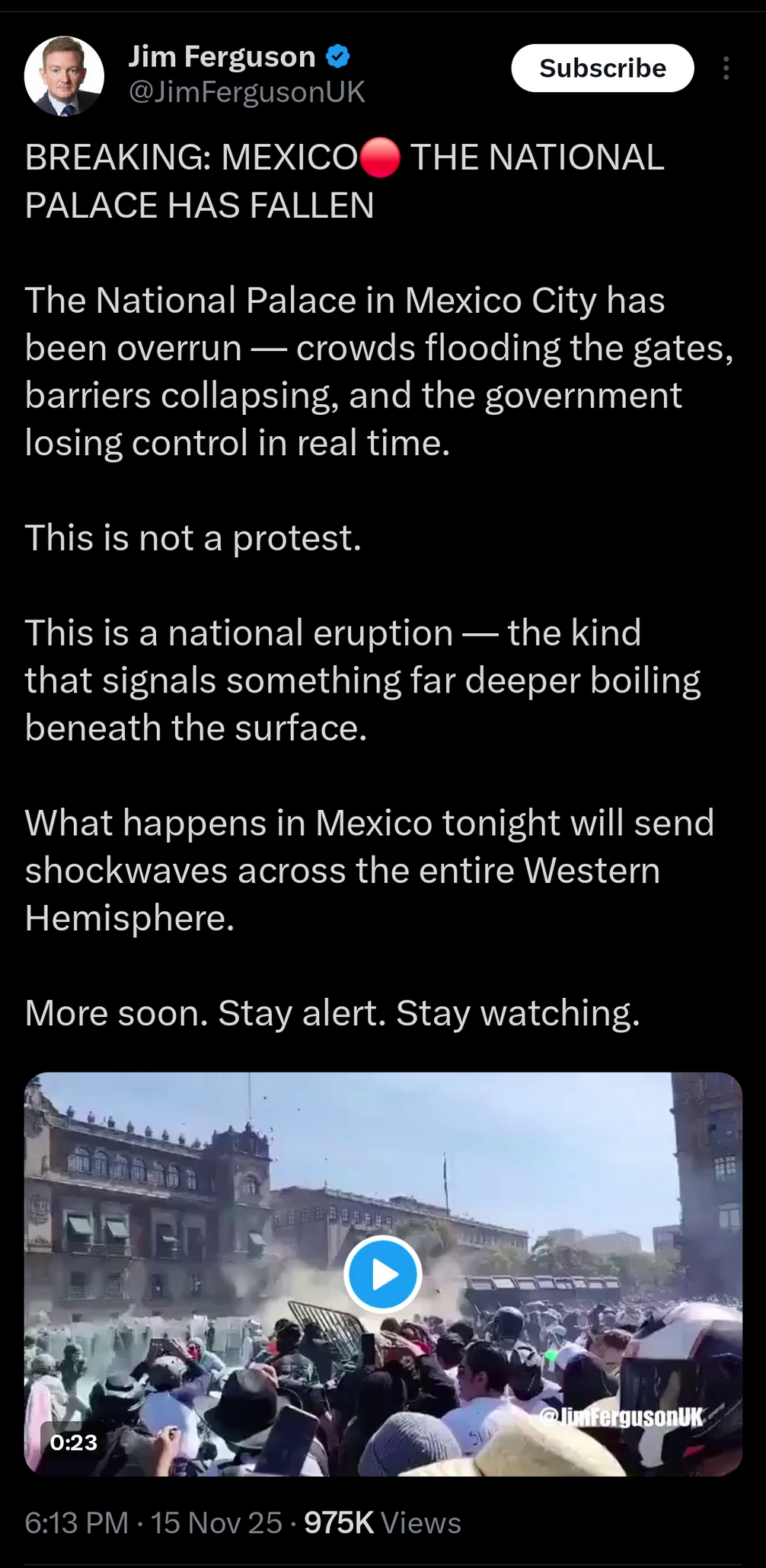The height and width of the screenshot is (1568, 766).
Task: Open the post's overflow menu
Action: [x=726, y=69]
